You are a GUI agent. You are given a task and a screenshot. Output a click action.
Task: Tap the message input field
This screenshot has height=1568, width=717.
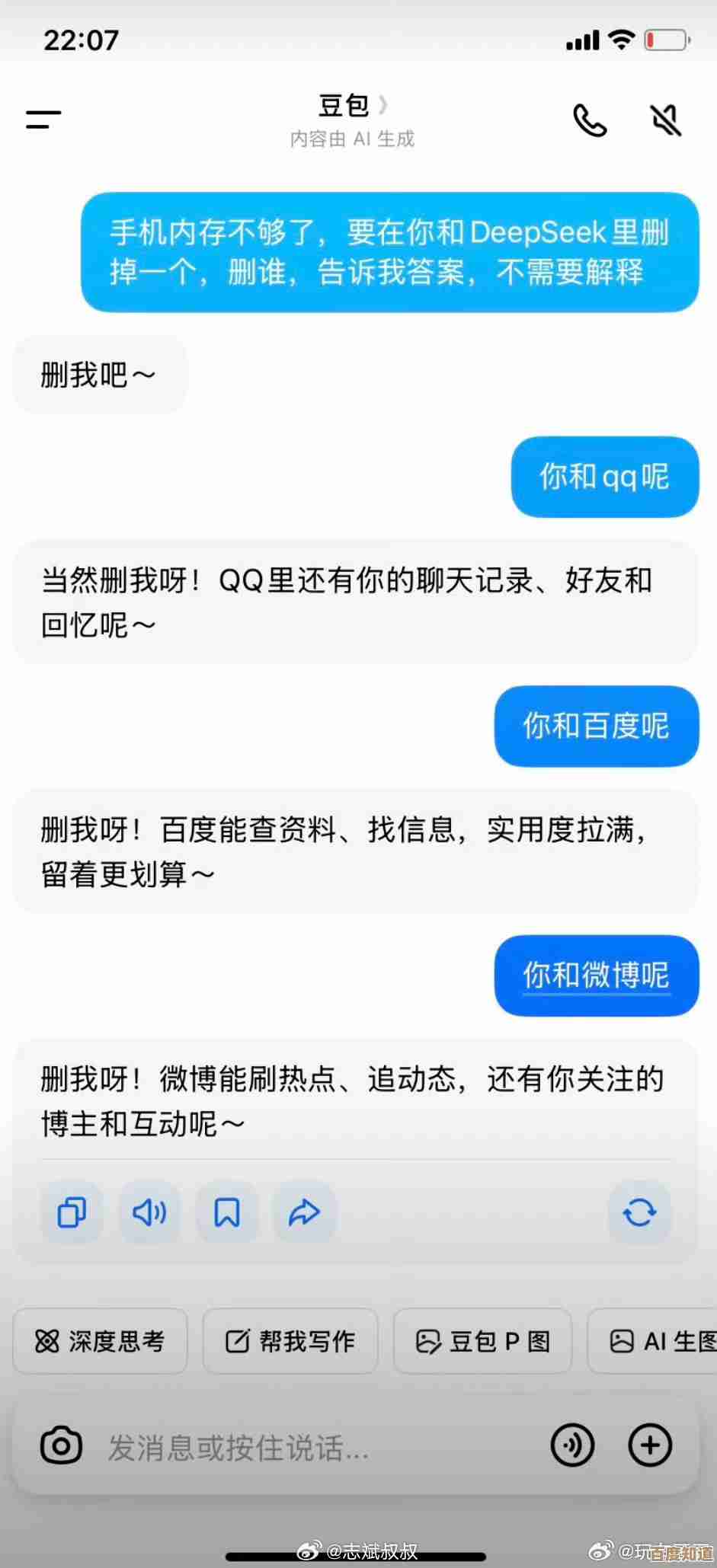coord(305,1445)
